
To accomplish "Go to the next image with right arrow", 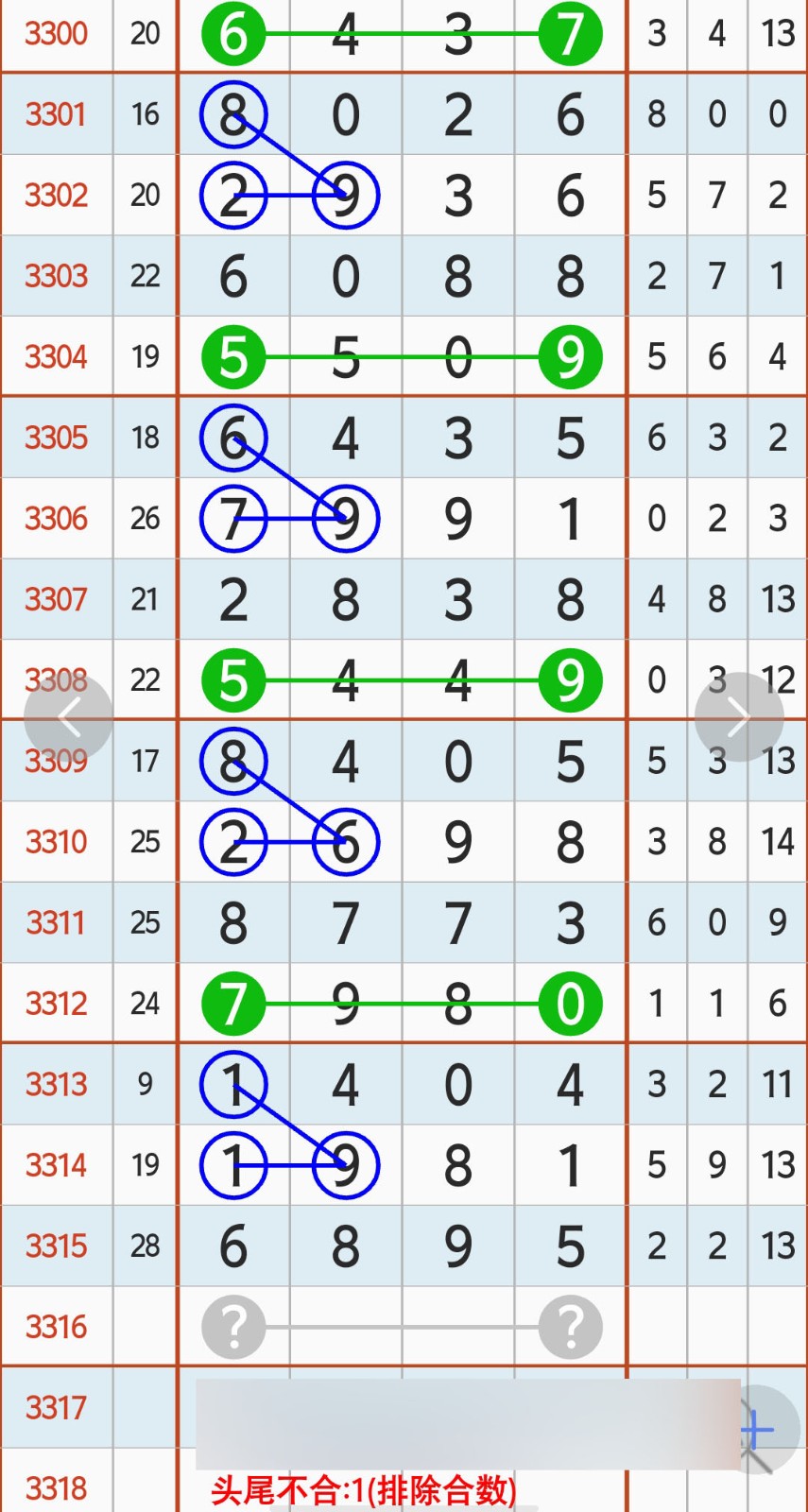I will [x=739, y=718].
